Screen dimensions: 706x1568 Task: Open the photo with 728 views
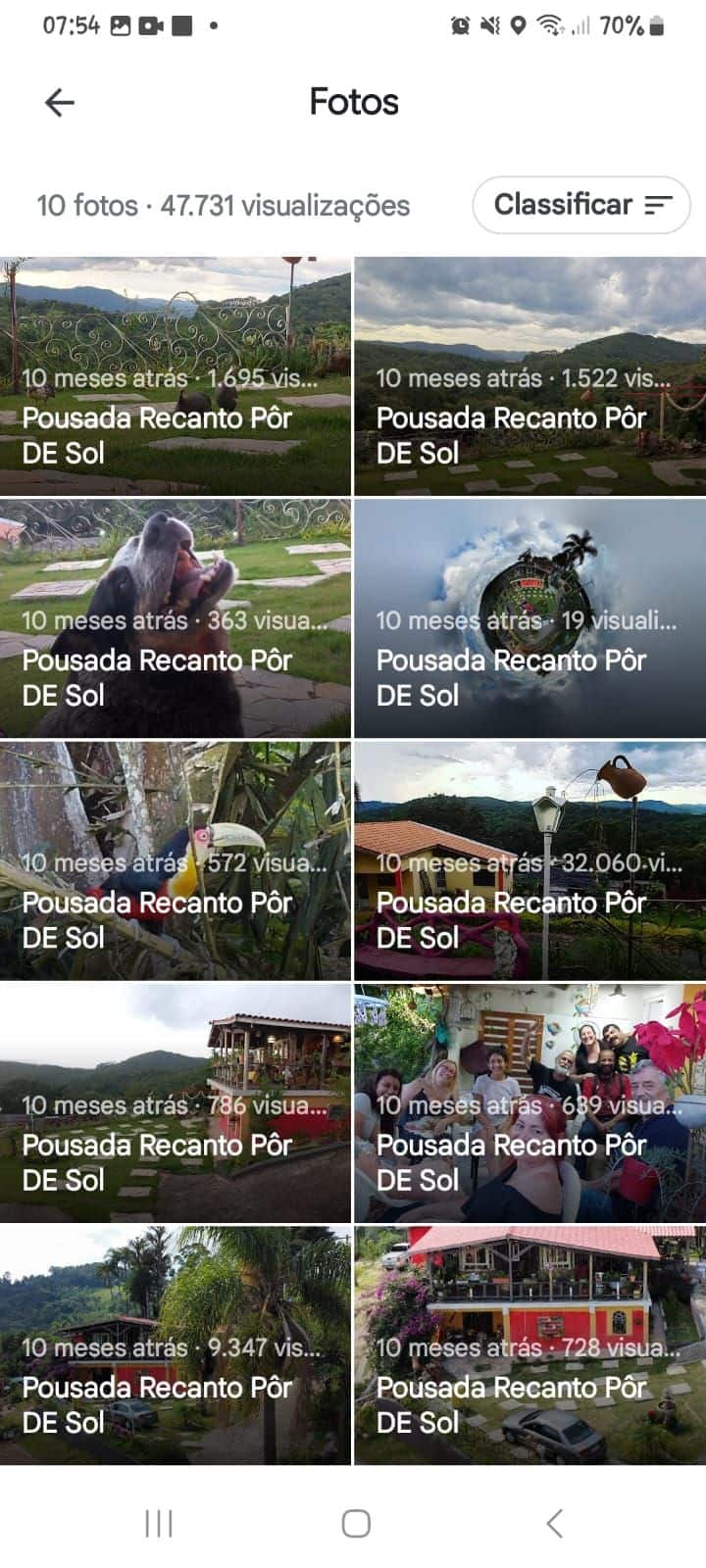[x=529, y=1346]
